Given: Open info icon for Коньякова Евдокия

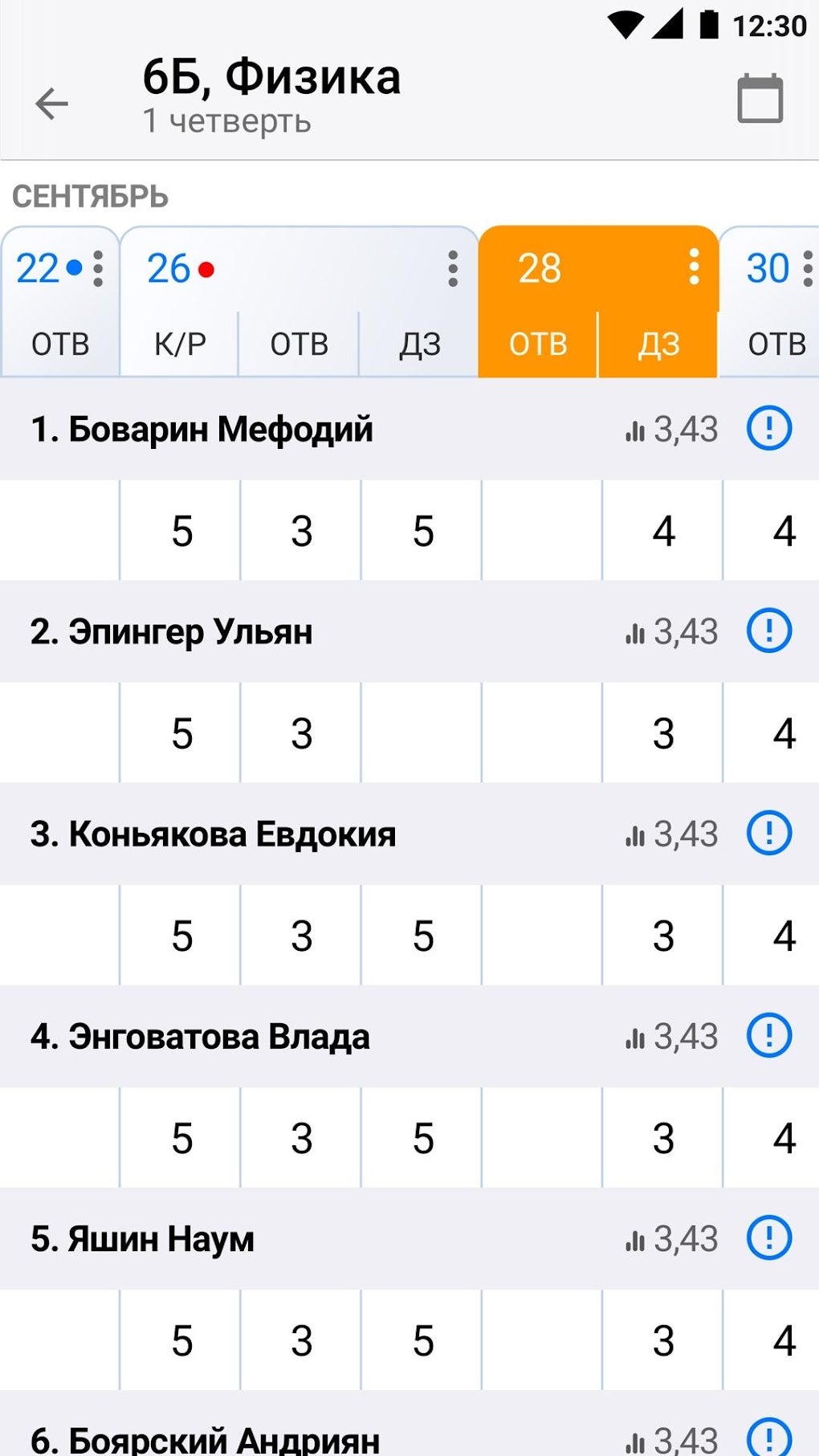Looking at the screenshot, I should pos(768,833).
